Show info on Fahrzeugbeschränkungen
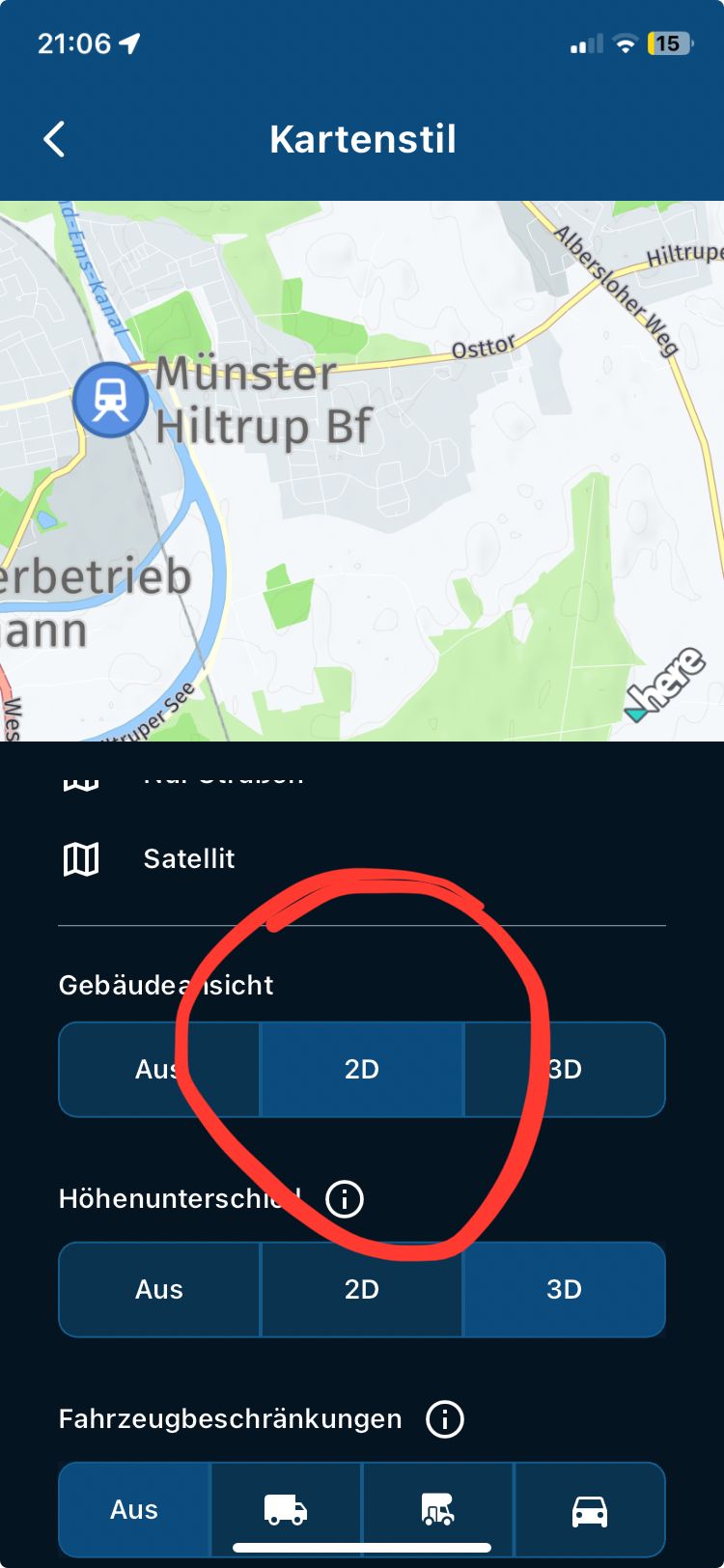This screenshot has height=1568, width=724. [445, 1419]
